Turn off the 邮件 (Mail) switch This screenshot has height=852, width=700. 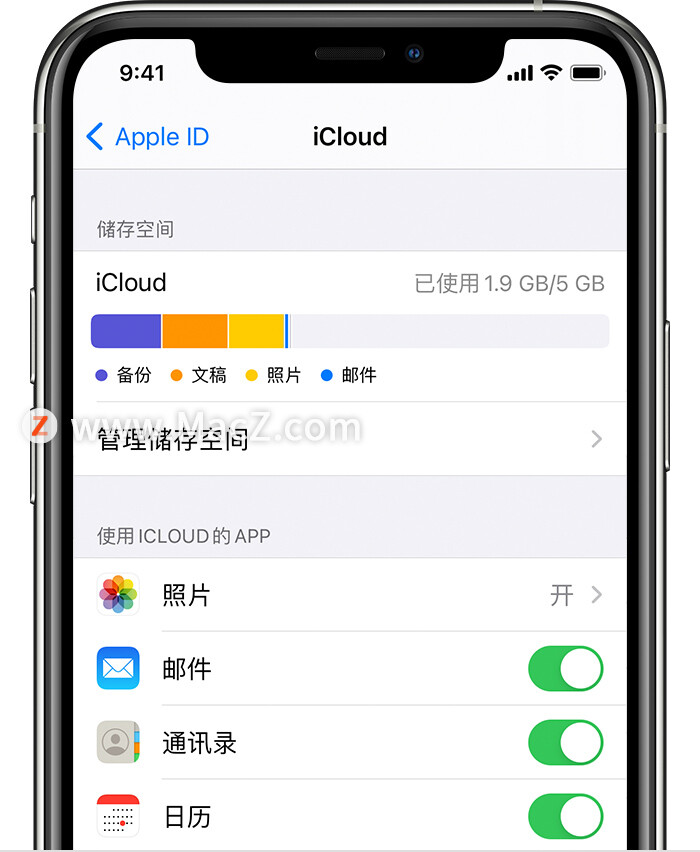565,669
